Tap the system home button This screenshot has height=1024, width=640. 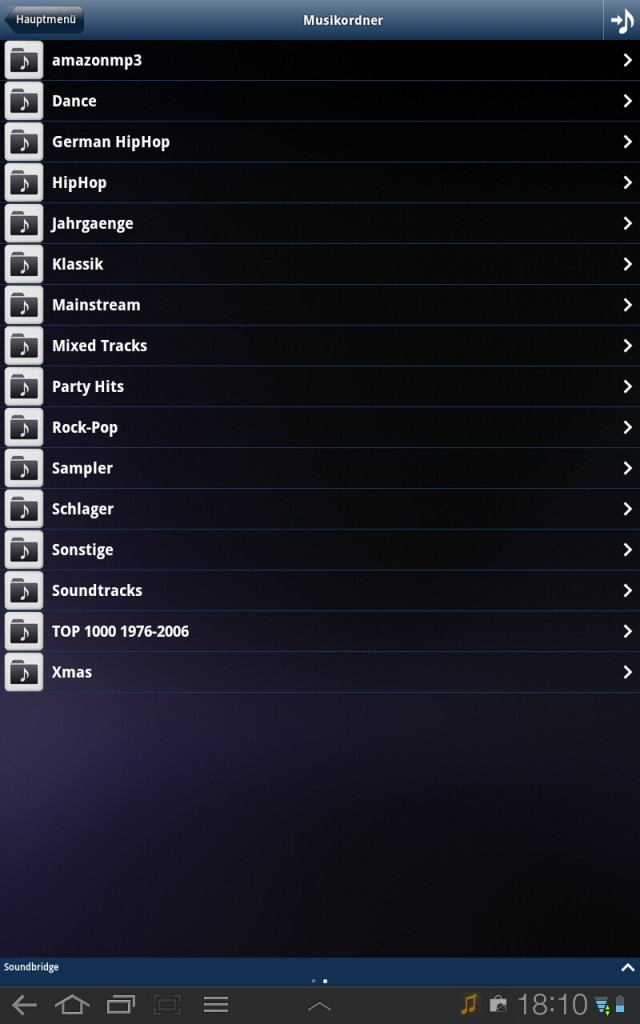[72, 1004]
